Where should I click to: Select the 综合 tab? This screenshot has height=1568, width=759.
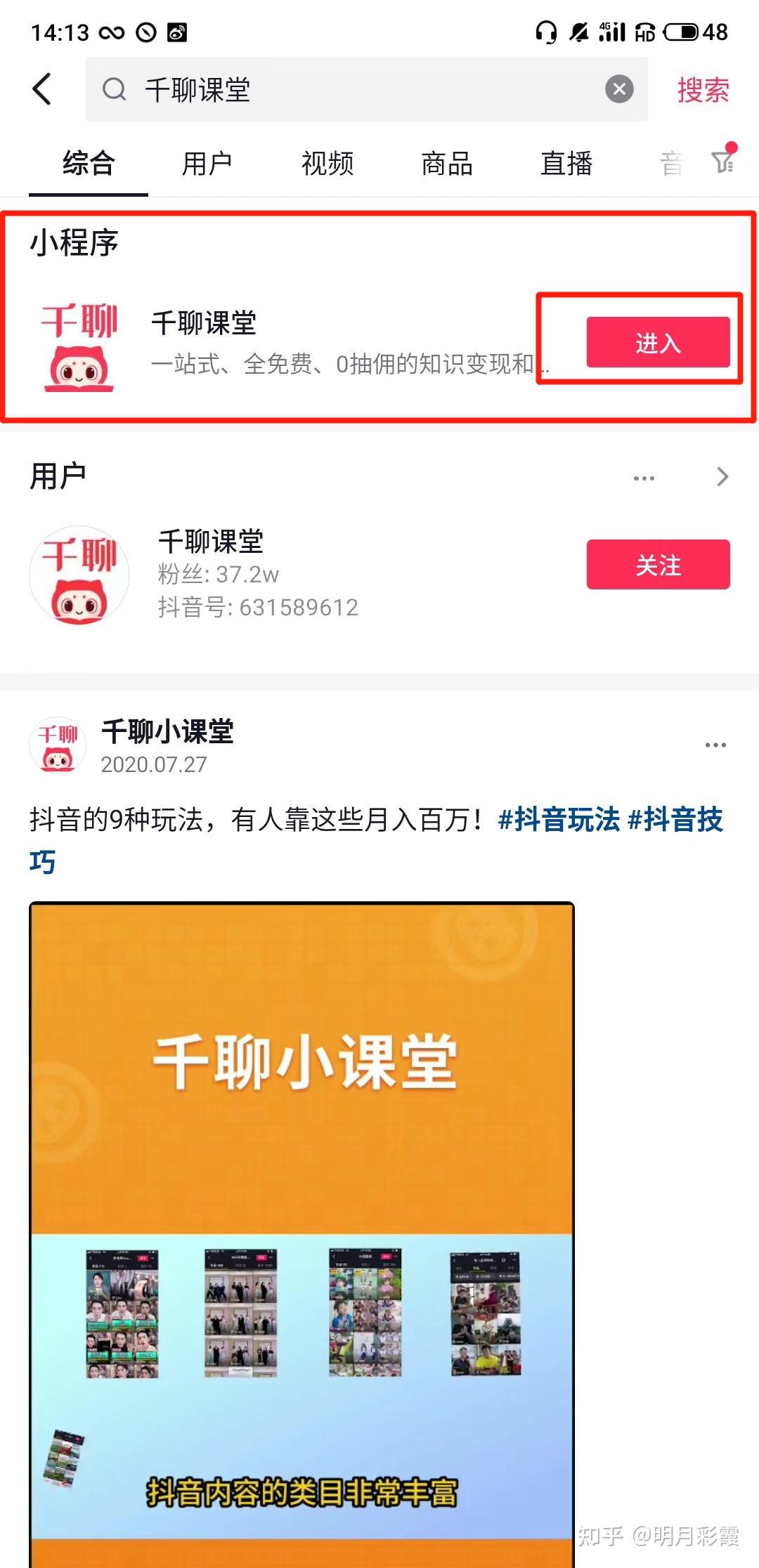click(x=89, y=164)
